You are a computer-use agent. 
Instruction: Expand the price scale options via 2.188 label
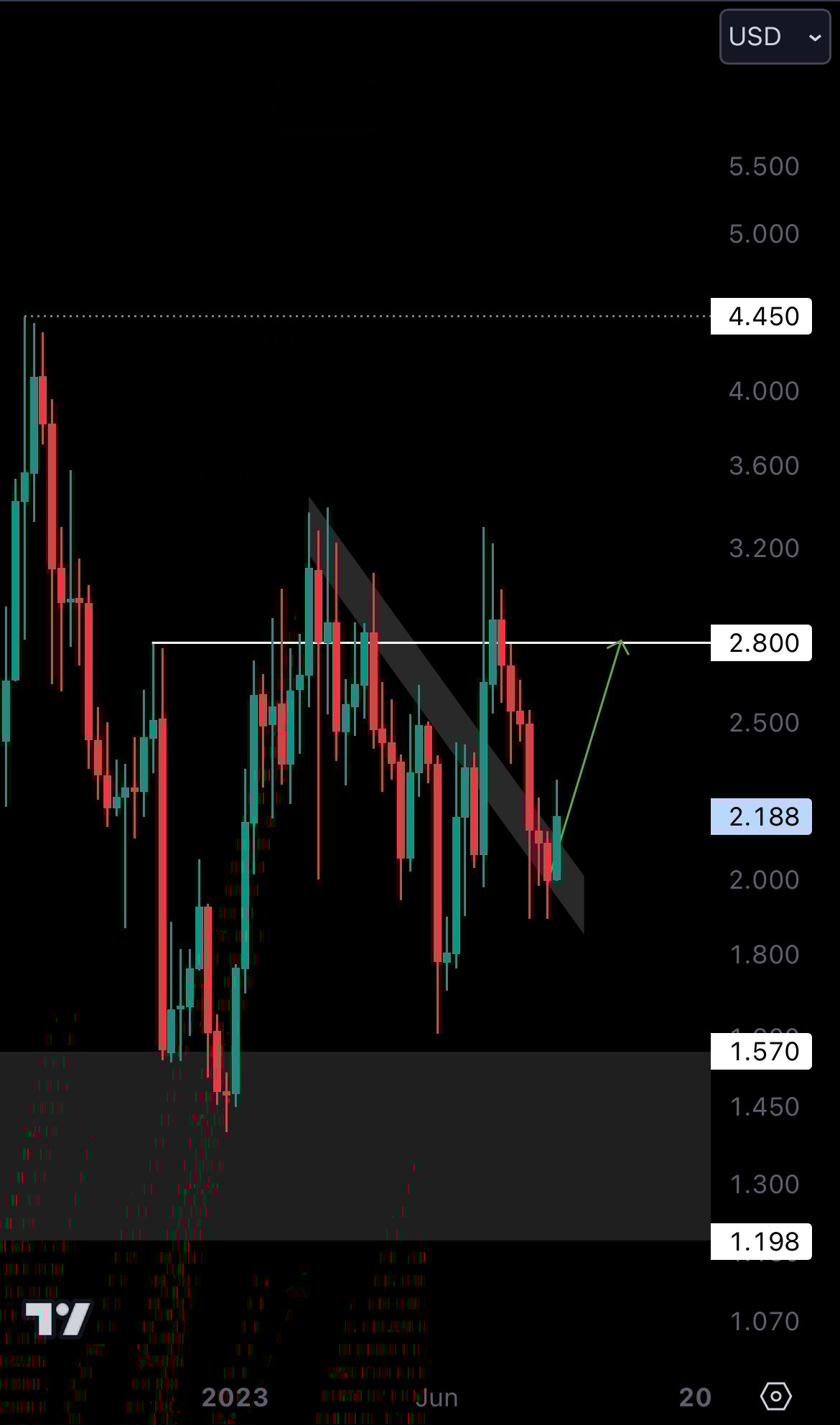761,816
